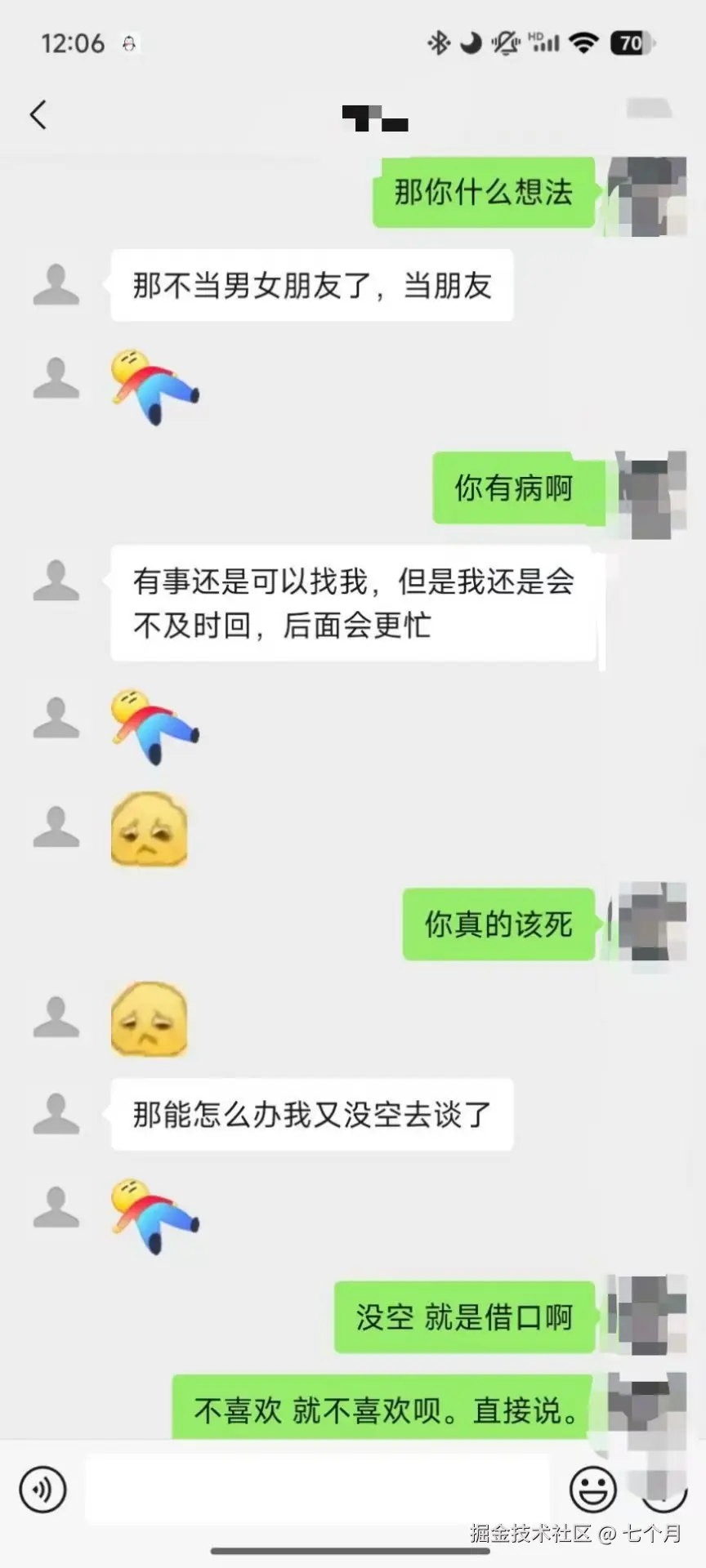Image resolution: width=706 pixels, height=1568 pixels.
Task: Select the lying-down person sticker
Action: tap(155, 388)
